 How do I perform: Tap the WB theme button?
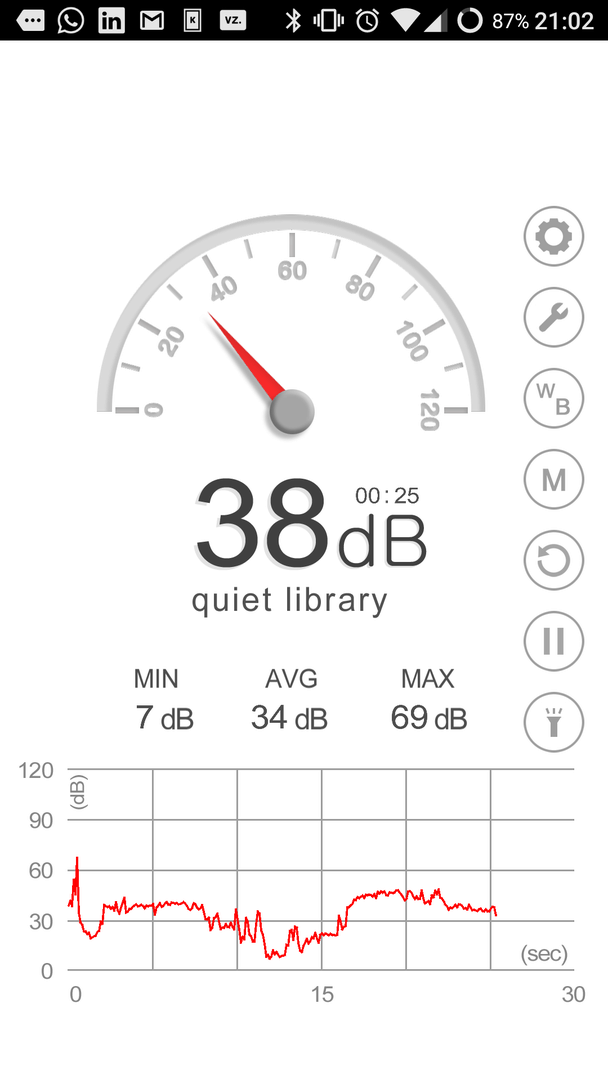[x=554, y=399]
